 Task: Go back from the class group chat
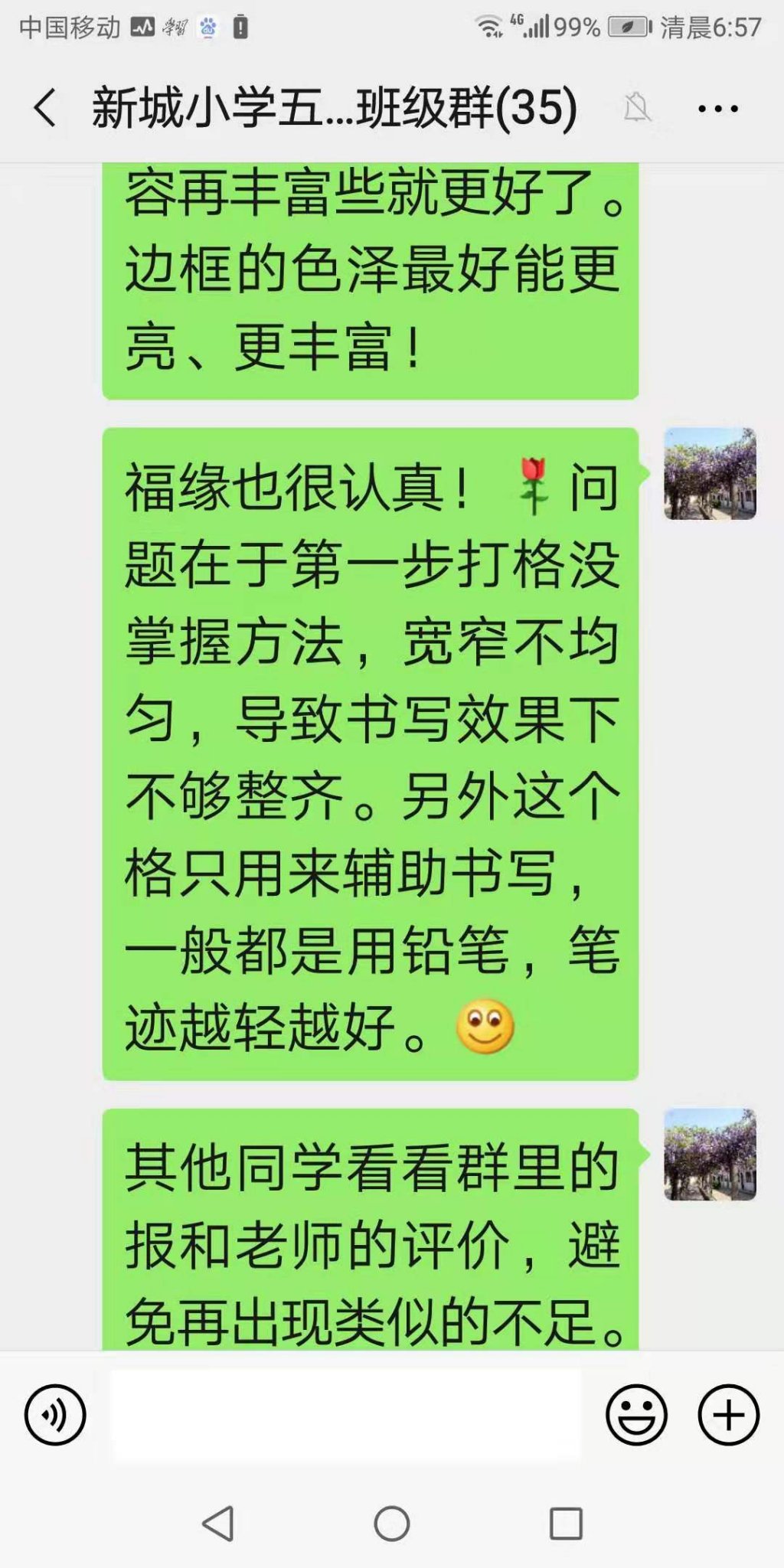[x=44, y=107]
